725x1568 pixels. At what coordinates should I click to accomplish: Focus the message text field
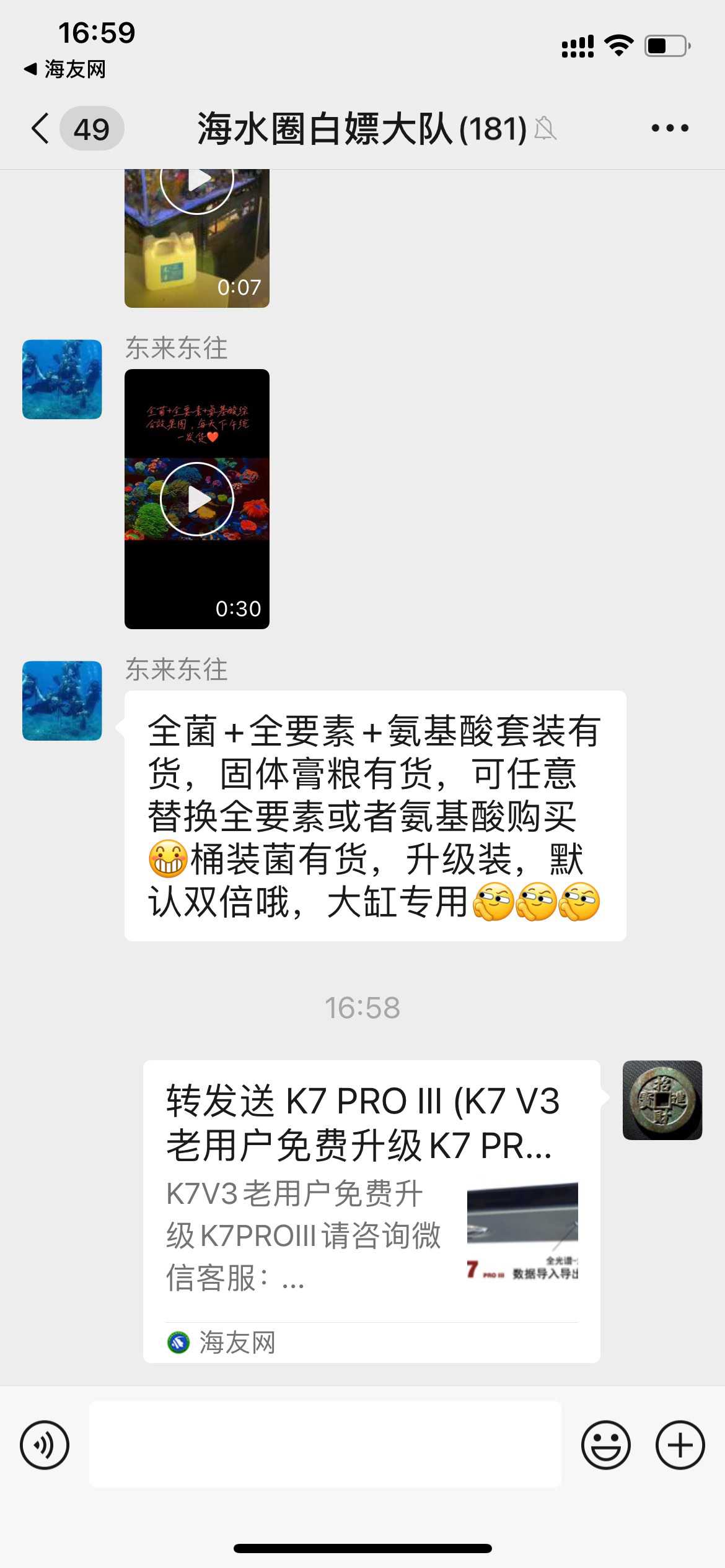tap(325, 1445)
